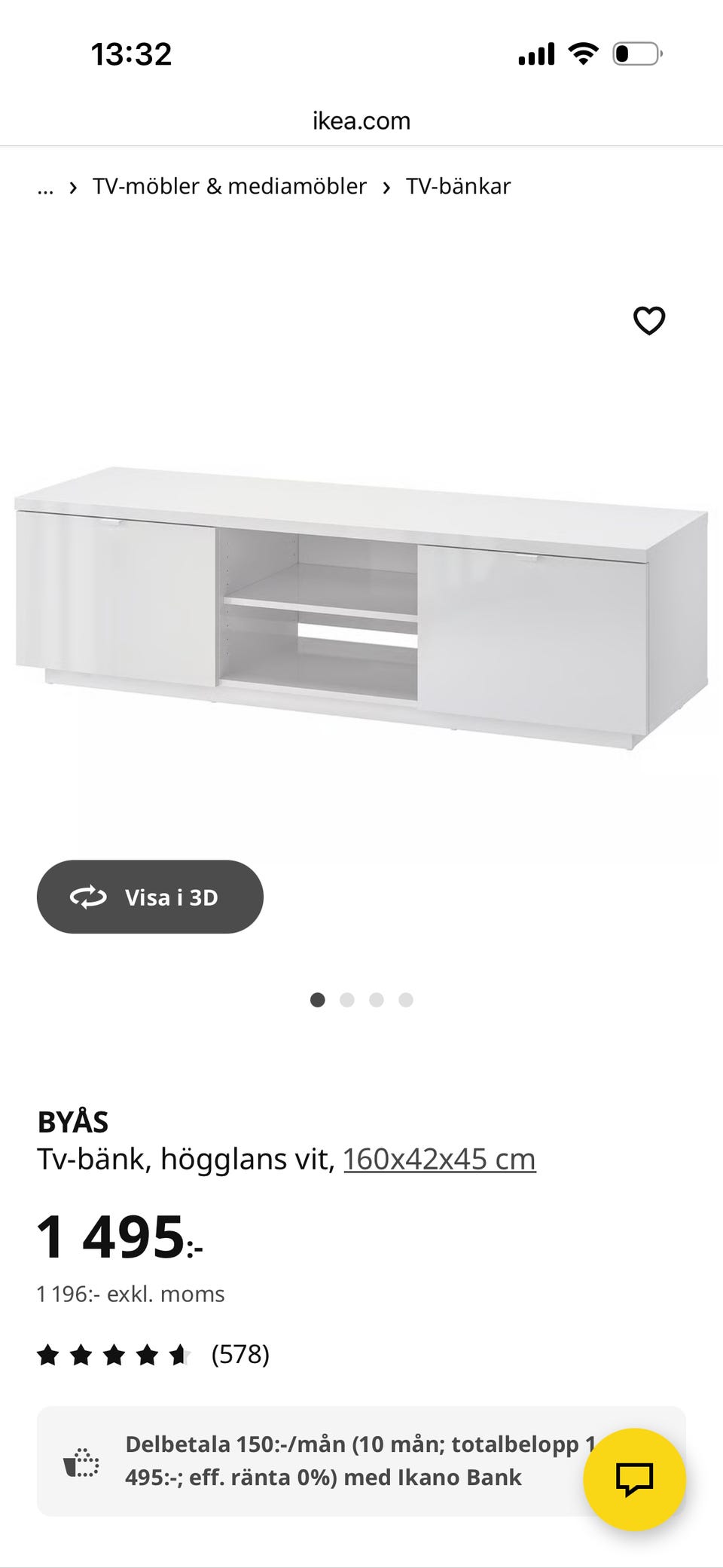723x1568 pixels.
Task: Tap the ikea.com address bar
Action: pos(361,121)
